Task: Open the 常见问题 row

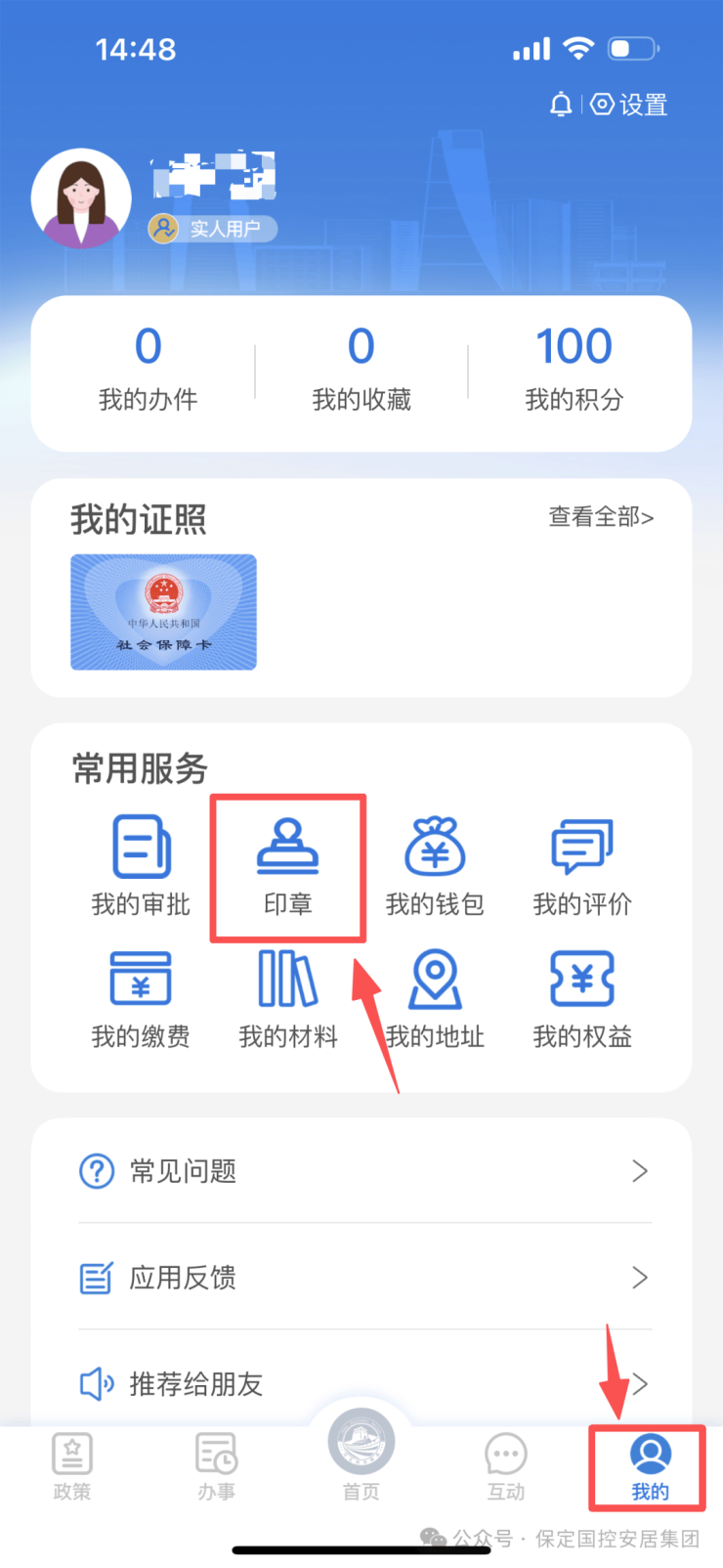Action: 363,1170
